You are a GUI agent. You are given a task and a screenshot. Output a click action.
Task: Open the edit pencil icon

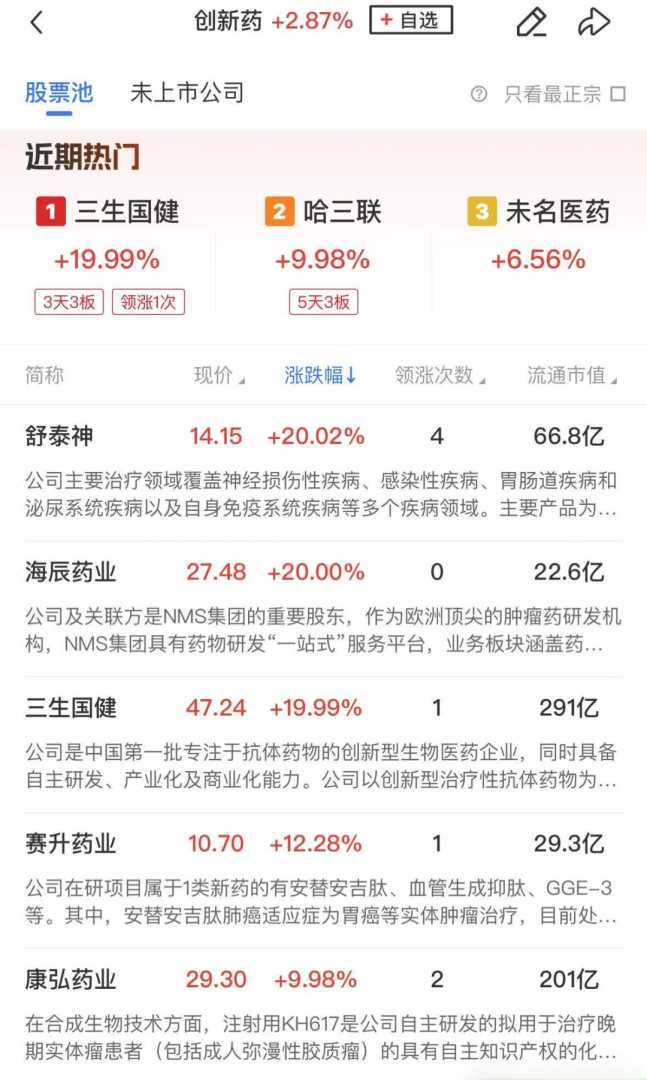(x=531, y=22)
